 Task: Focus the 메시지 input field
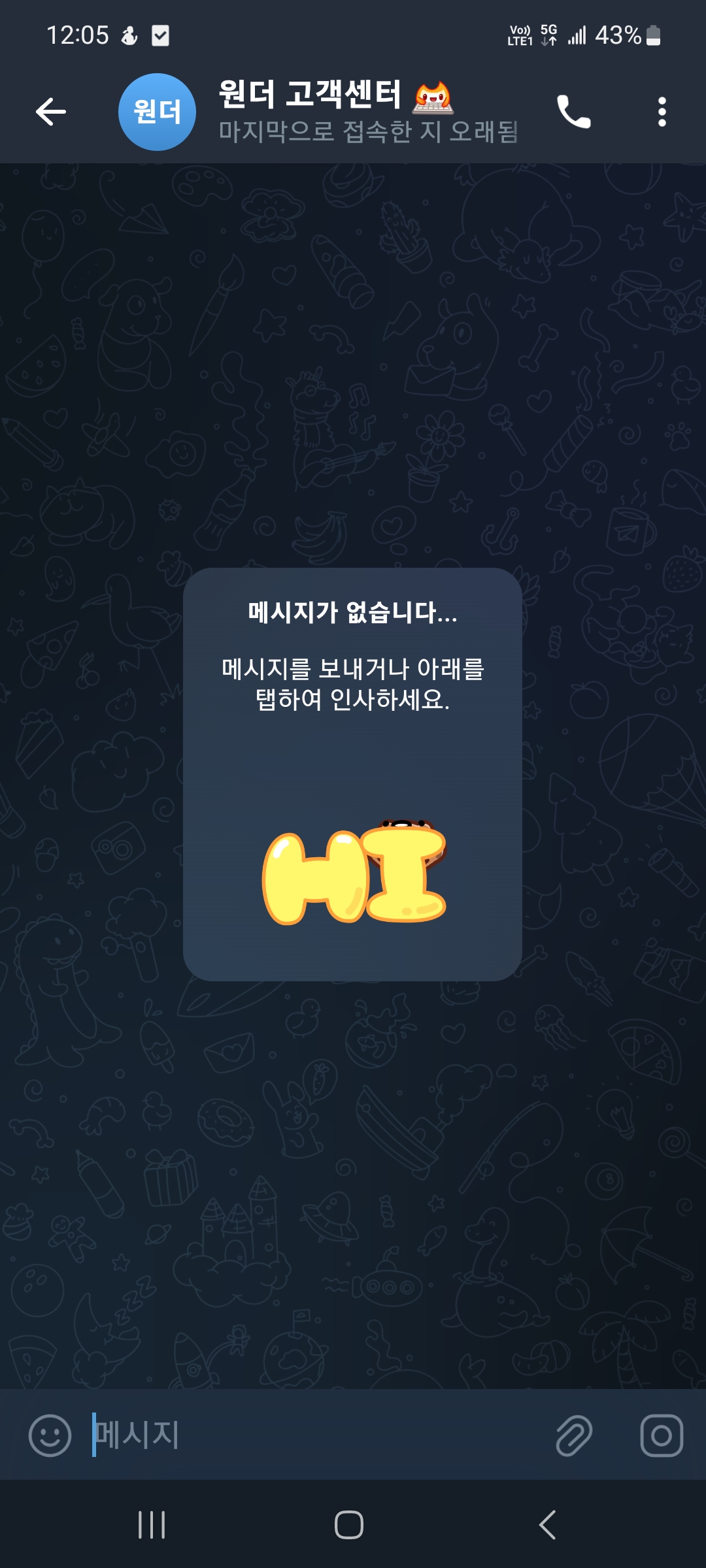pyautogui.click(x=314, y=1435)
